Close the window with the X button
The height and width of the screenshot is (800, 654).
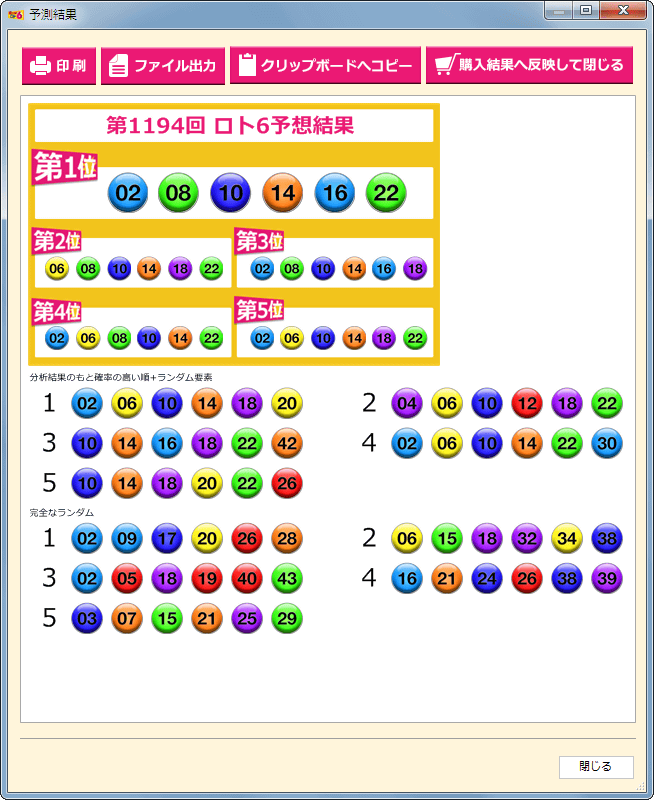click(623, 10)
